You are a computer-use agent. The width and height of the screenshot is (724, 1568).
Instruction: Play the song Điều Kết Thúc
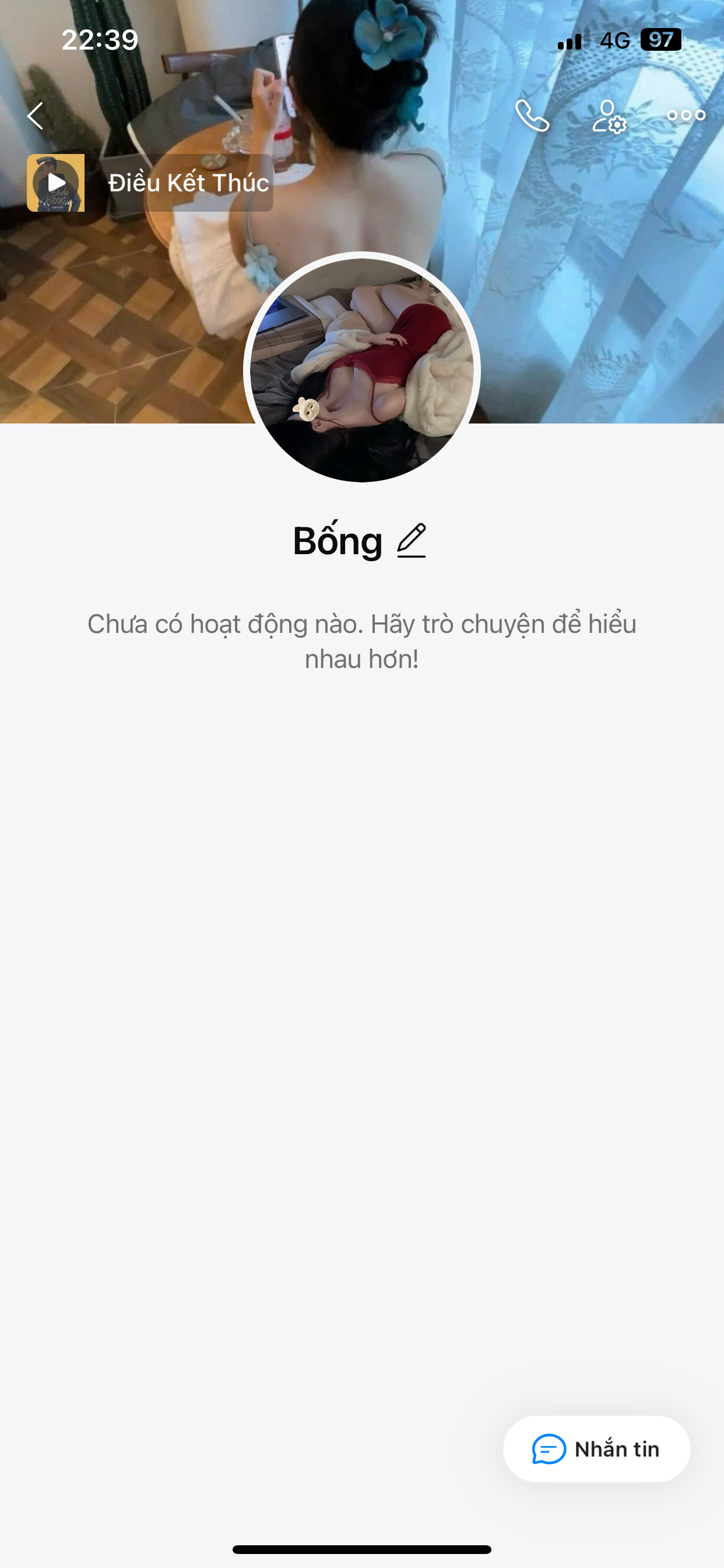pyautogui.click(x=56, y=183)
